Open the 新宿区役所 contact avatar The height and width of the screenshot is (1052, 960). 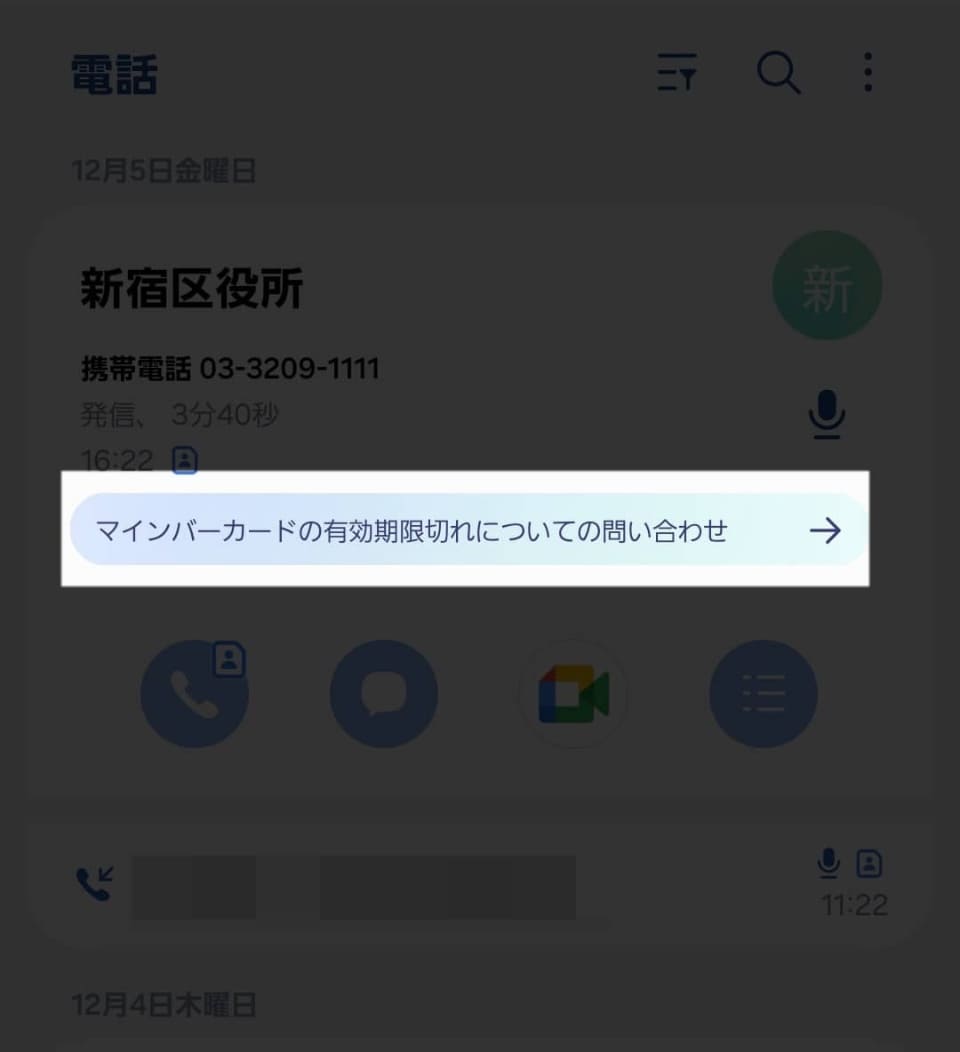click(x=827, y=287)
